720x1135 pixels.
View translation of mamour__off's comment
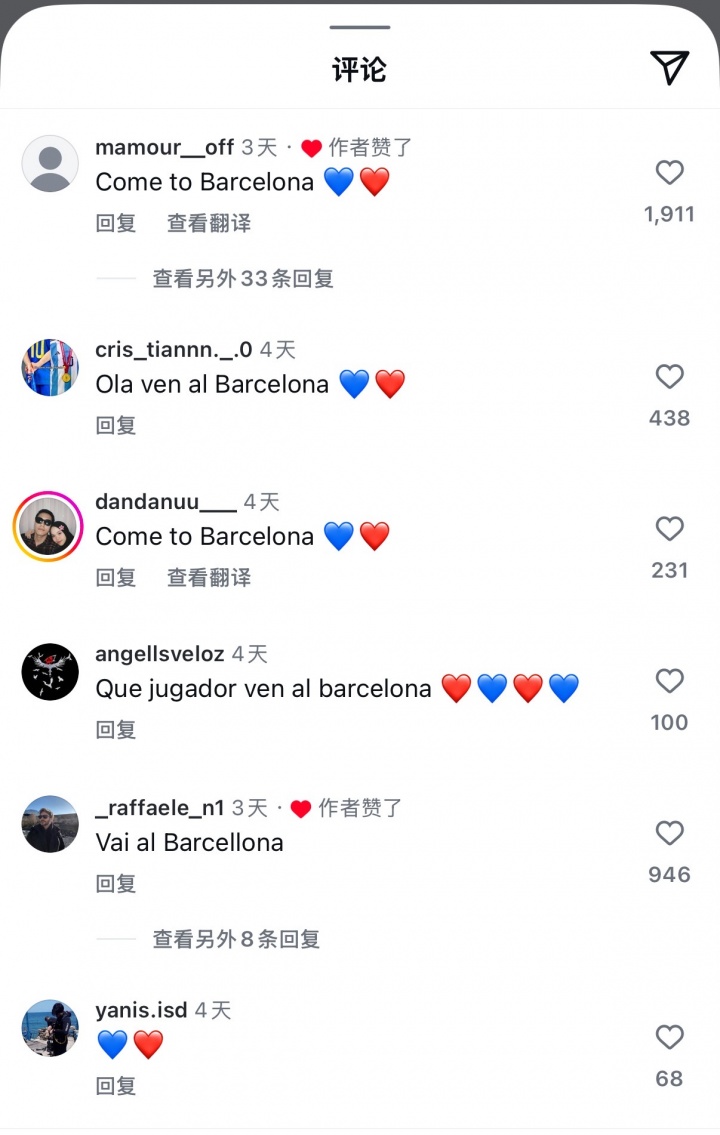(208, 223)
